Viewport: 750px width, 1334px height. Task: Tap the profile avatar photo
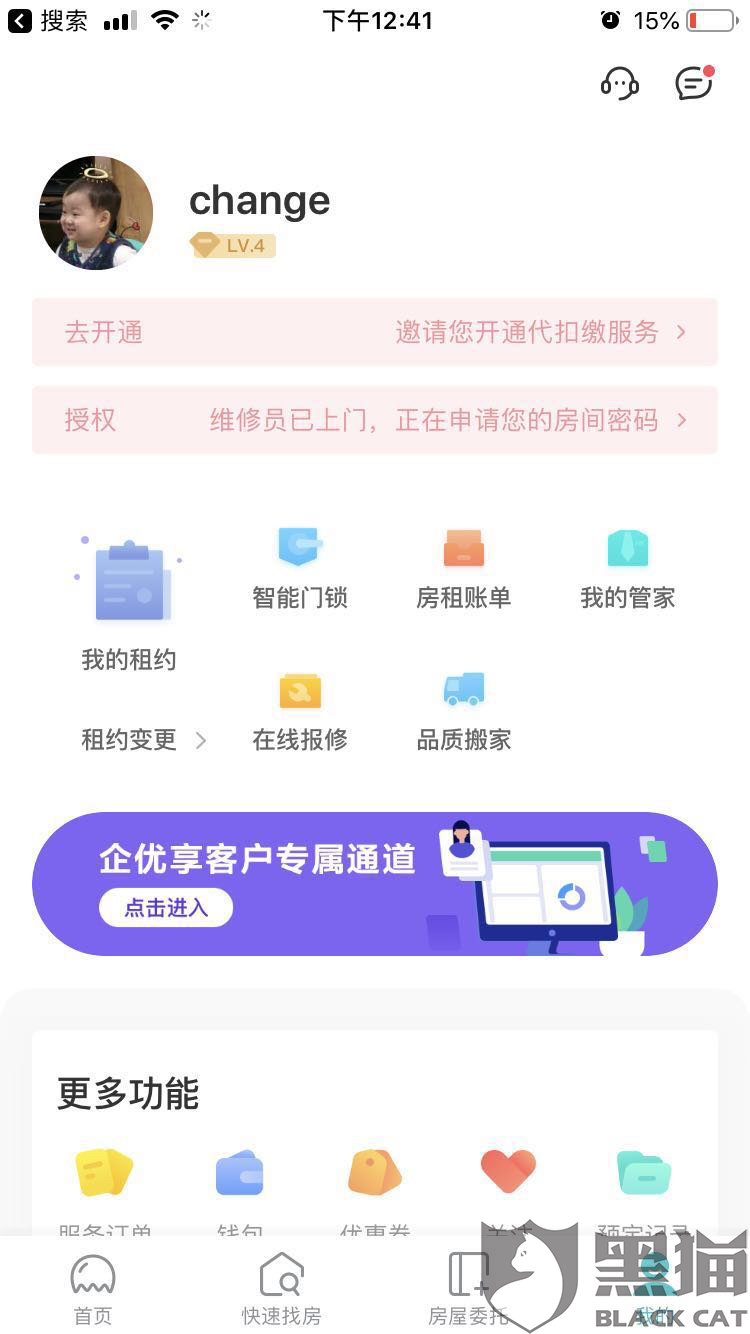(96, 213)
